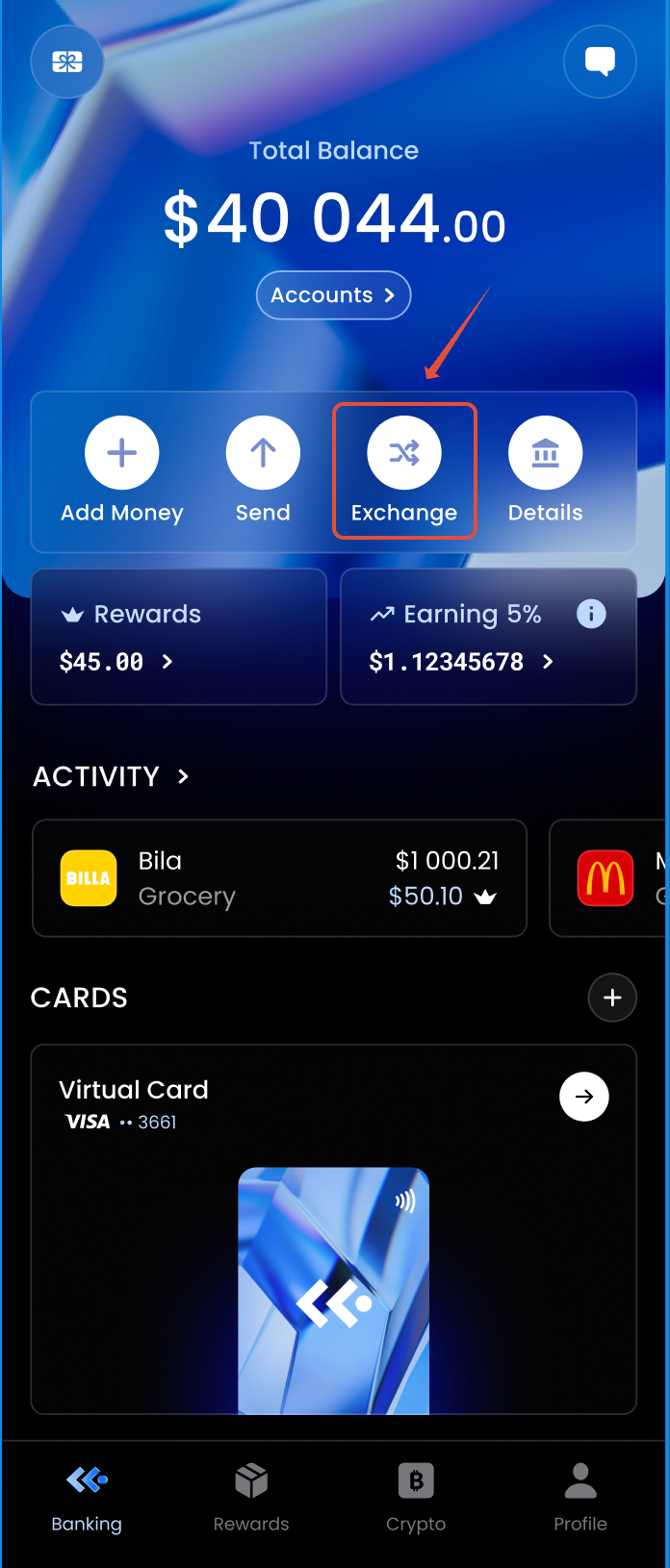The image size is (670, 1568).
Task: Open Virtual Card arrow button
Action: point(584,1097)
